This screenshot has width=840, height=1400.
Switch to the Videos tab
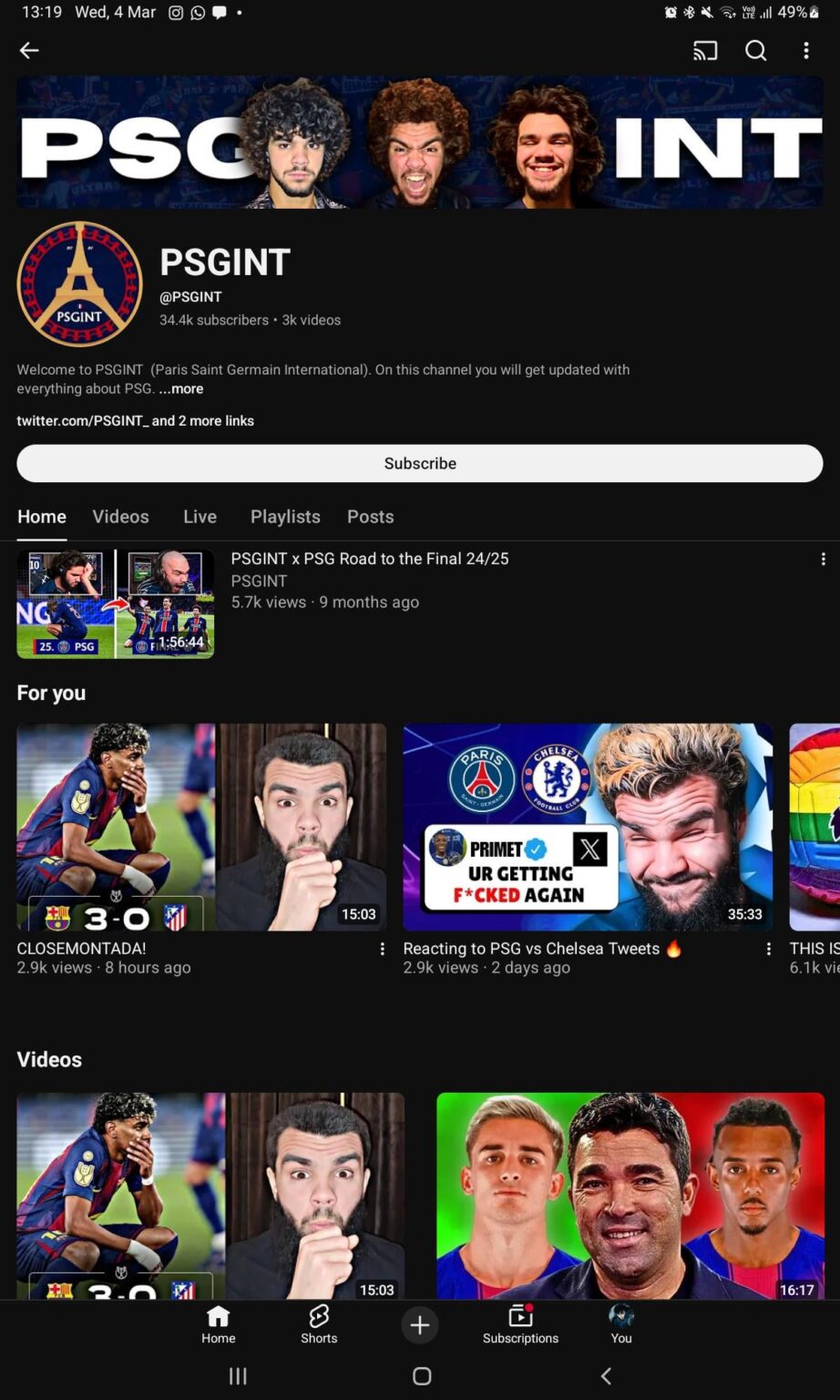(x=120, y=517)
